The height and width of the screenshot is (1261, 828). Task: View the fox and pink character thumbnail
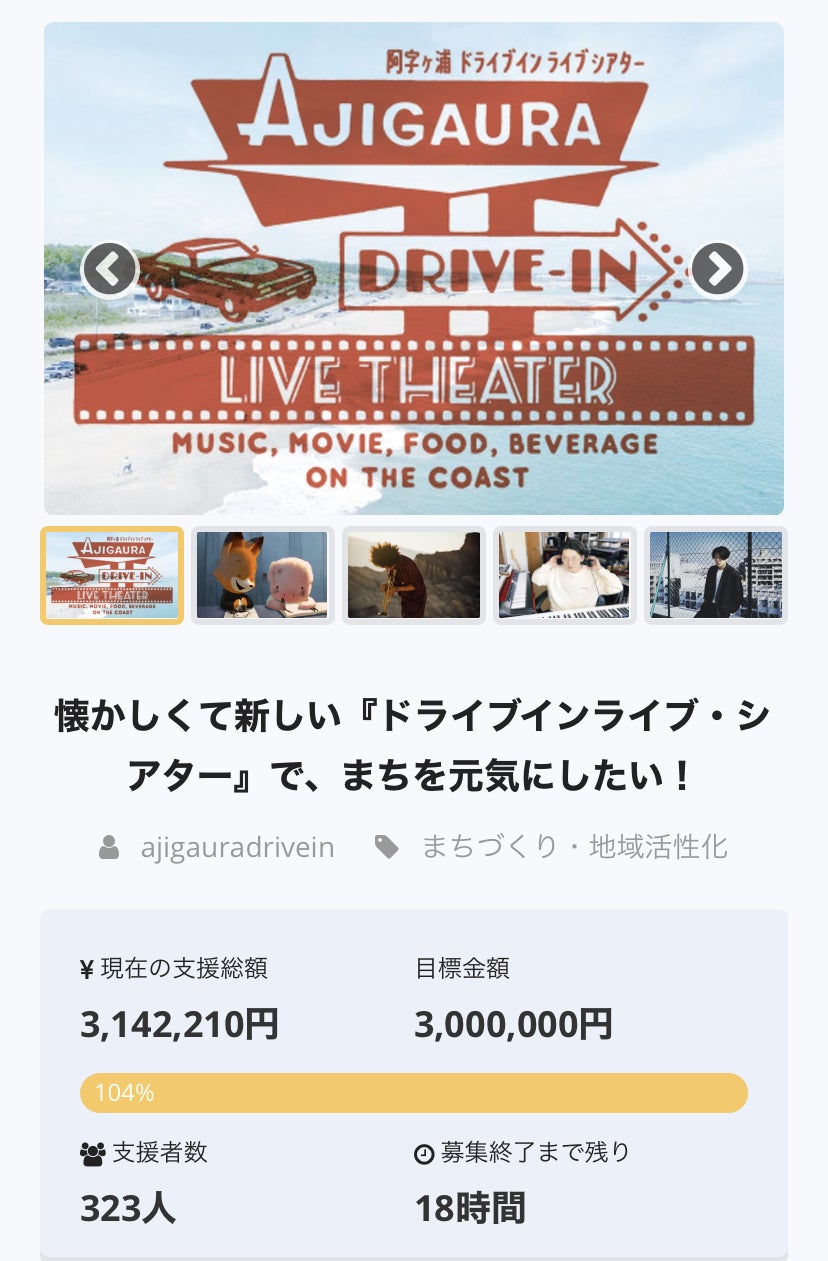coord(262,575)
